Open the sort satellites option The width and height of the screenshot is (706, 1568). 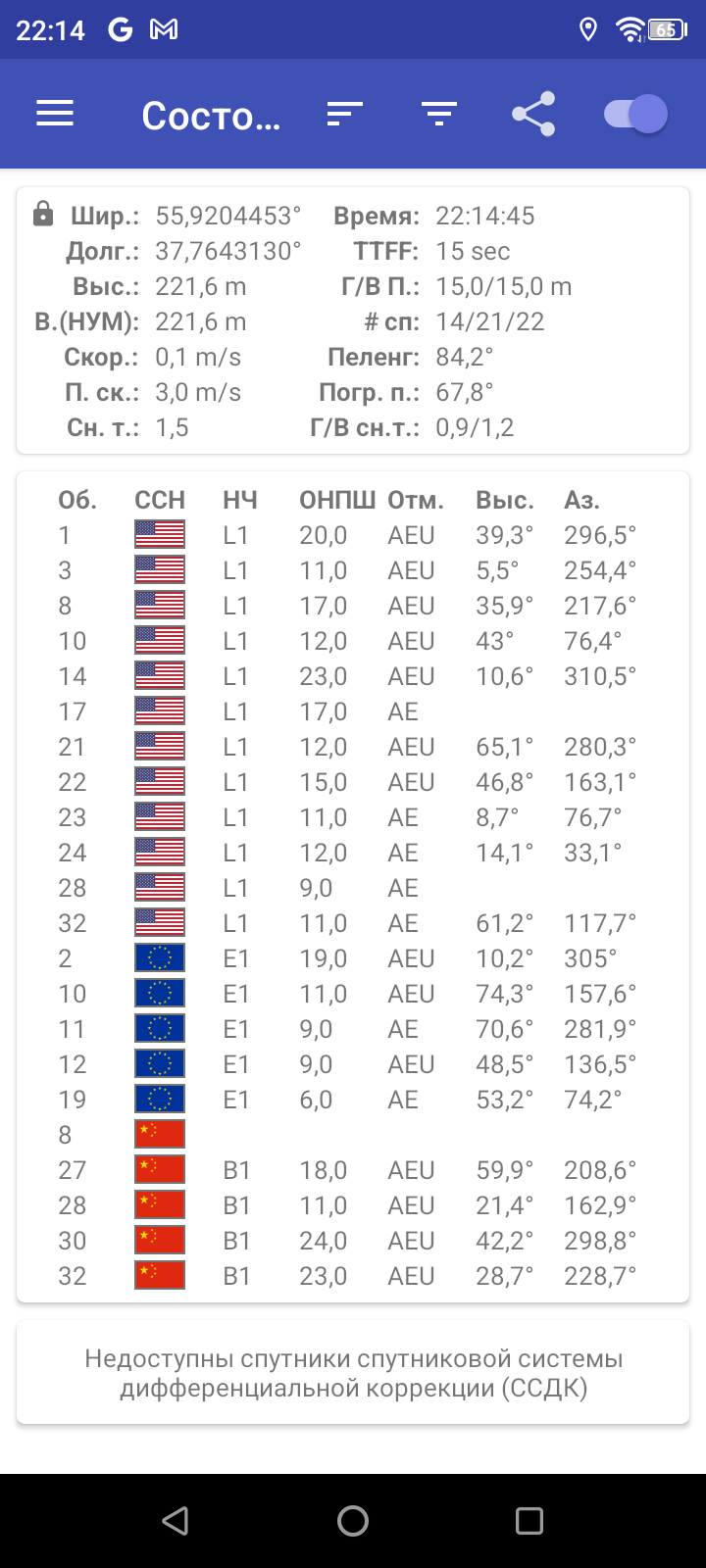(344, 115)
